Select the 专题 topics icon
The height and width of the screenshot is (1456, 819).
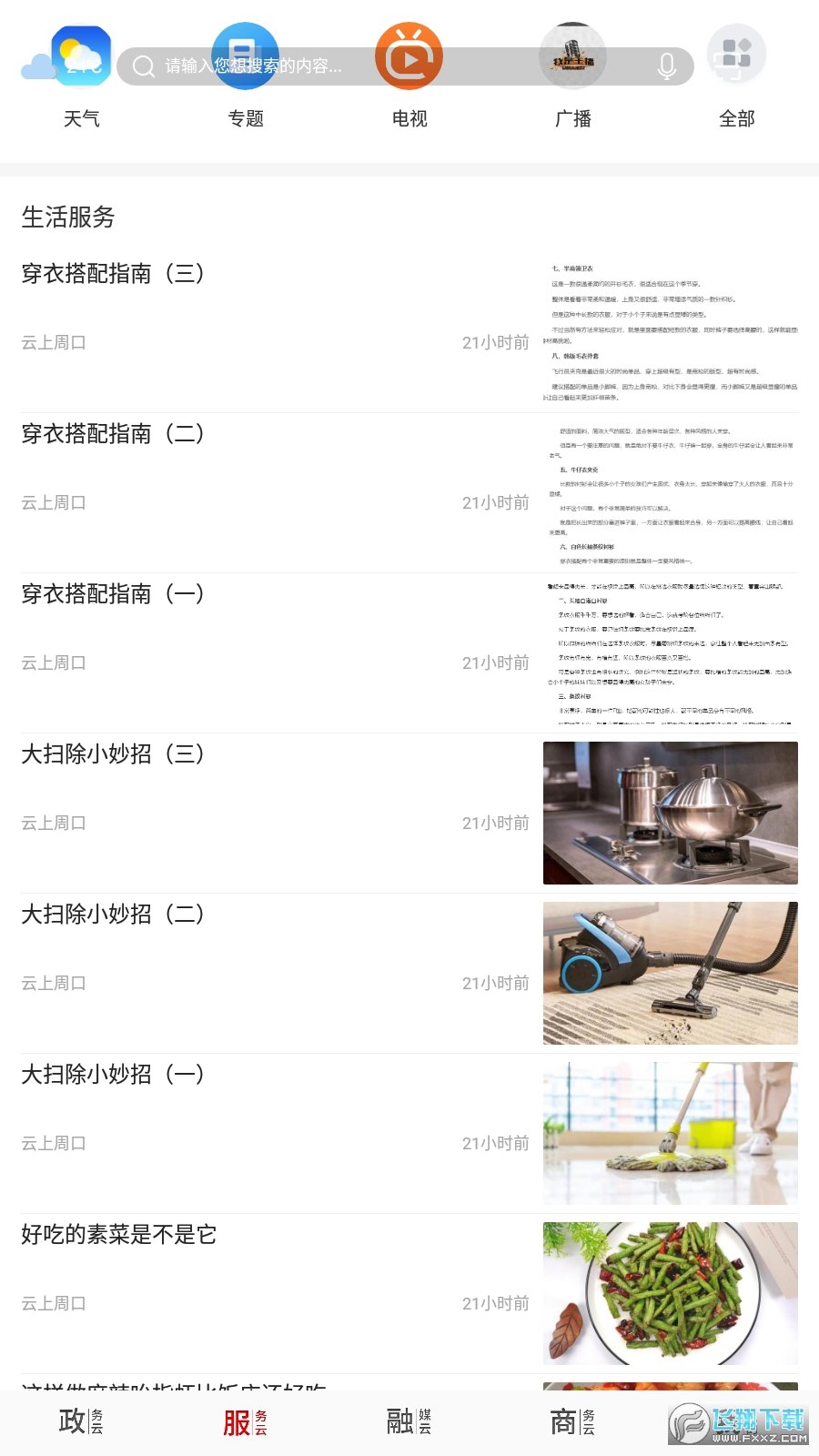point(246,56)
